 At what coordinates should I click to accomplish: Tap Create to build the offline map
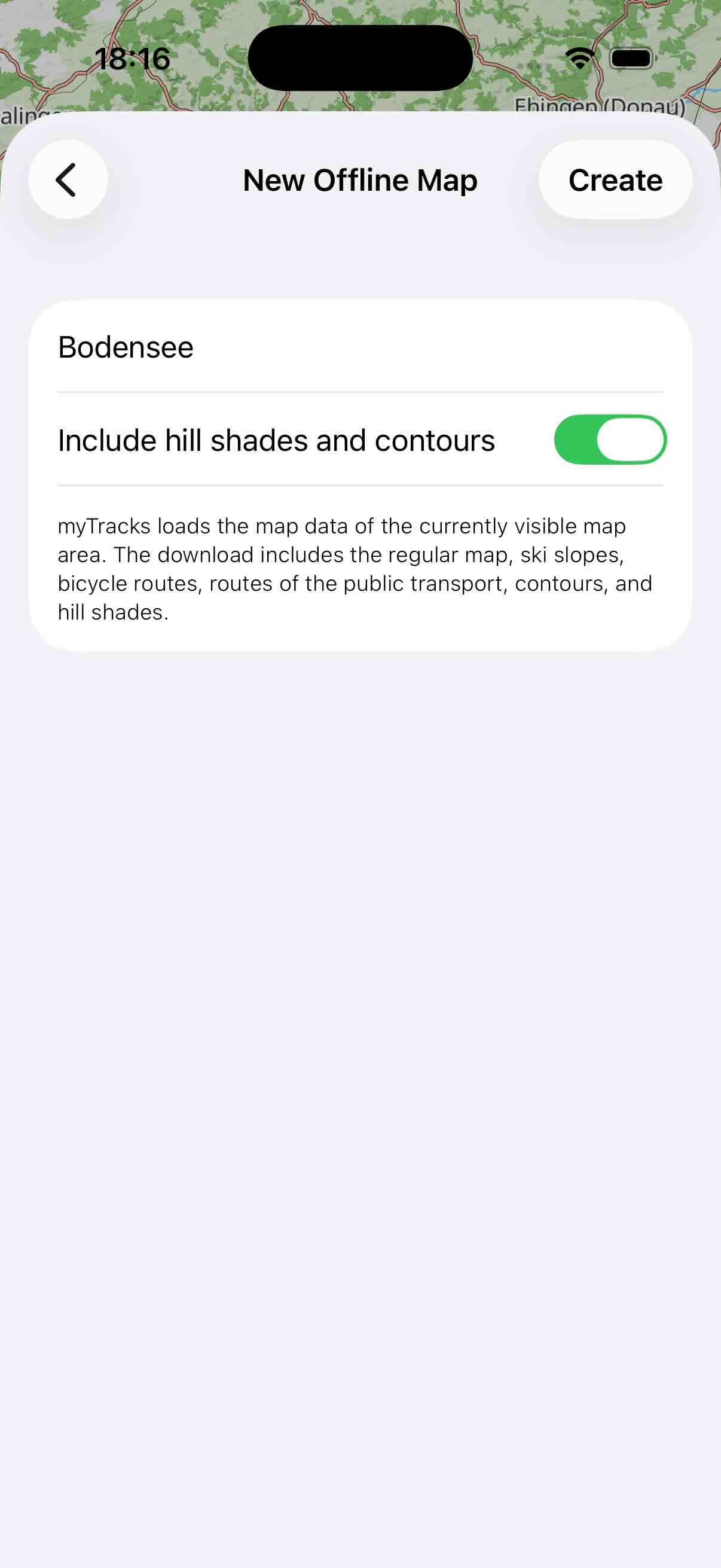(x=615, y=179)
